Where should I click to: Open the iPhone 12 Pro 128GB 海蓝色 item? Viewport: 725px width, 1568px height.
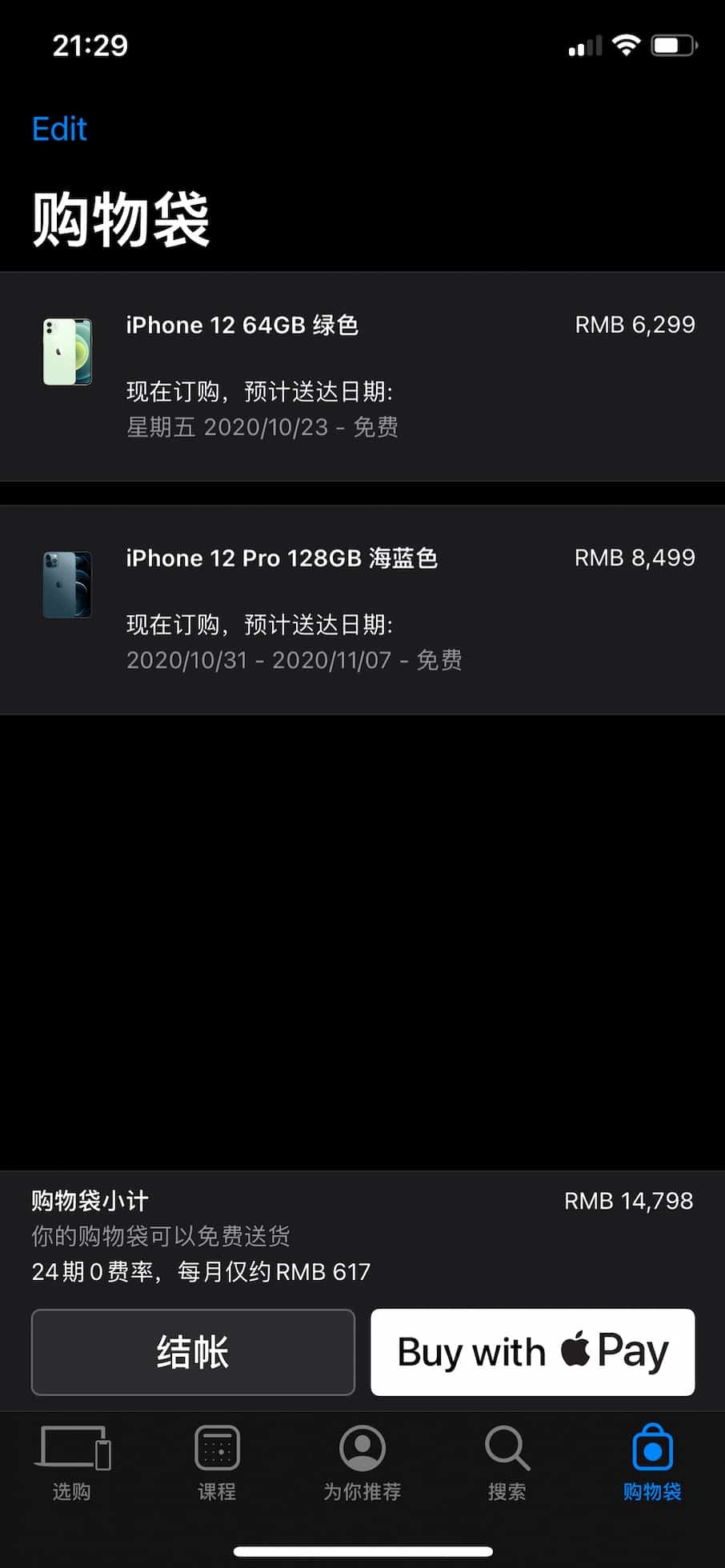[x=282, y=558]
